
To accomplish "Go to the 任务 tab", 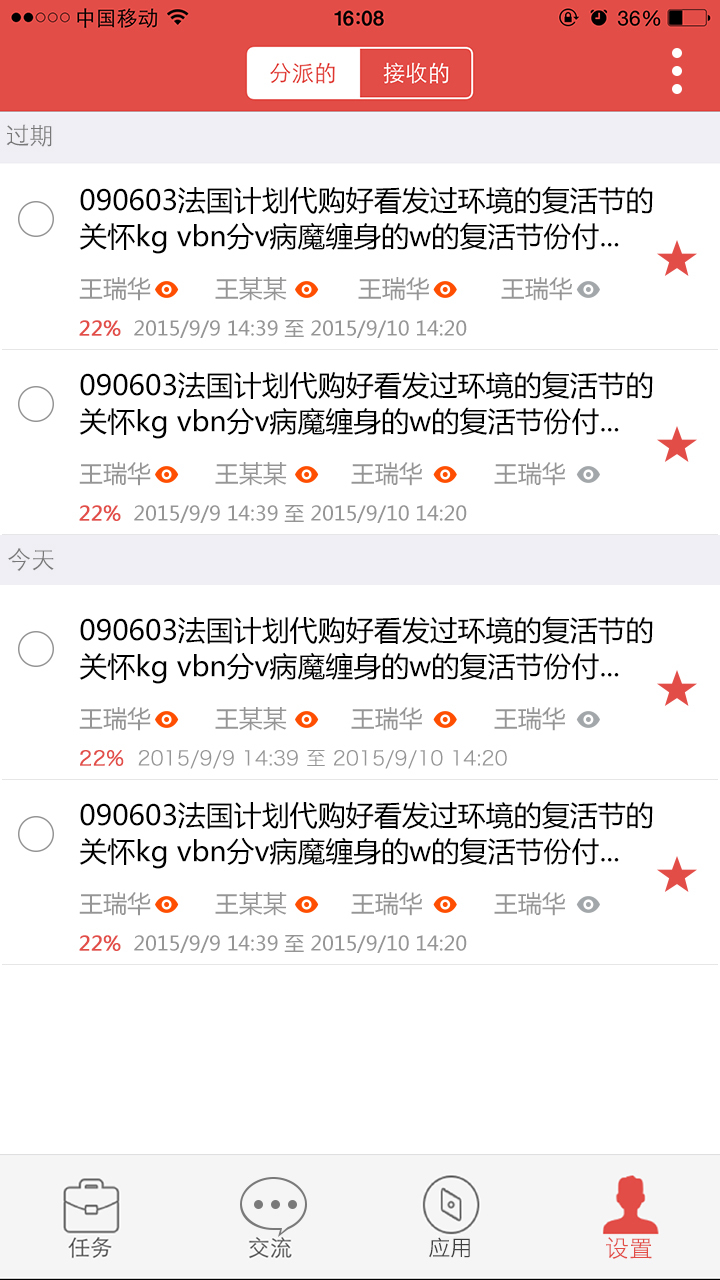I will tap(90, 1217).
